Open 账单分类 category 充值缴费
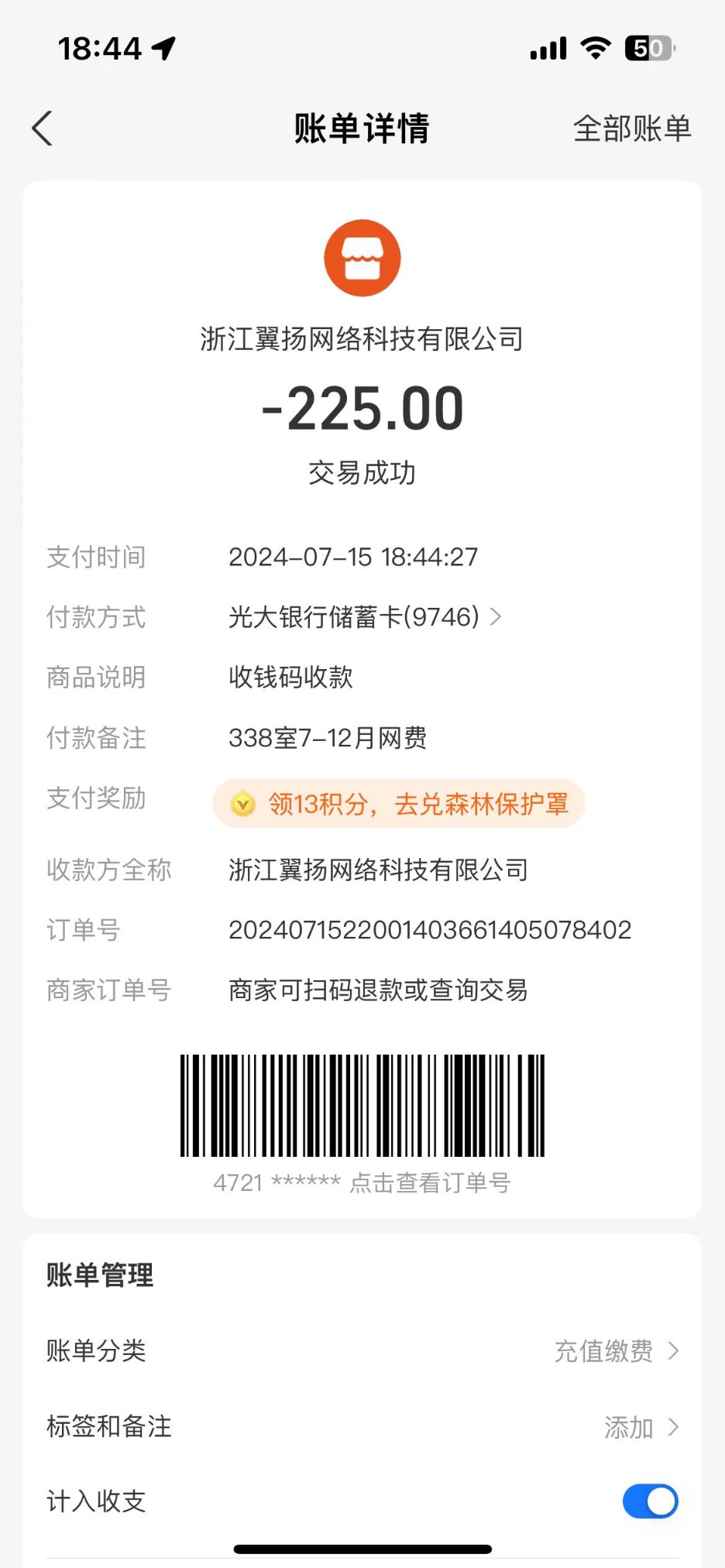Viewport: 725px width, 1568px height. tap(616, 1351)
